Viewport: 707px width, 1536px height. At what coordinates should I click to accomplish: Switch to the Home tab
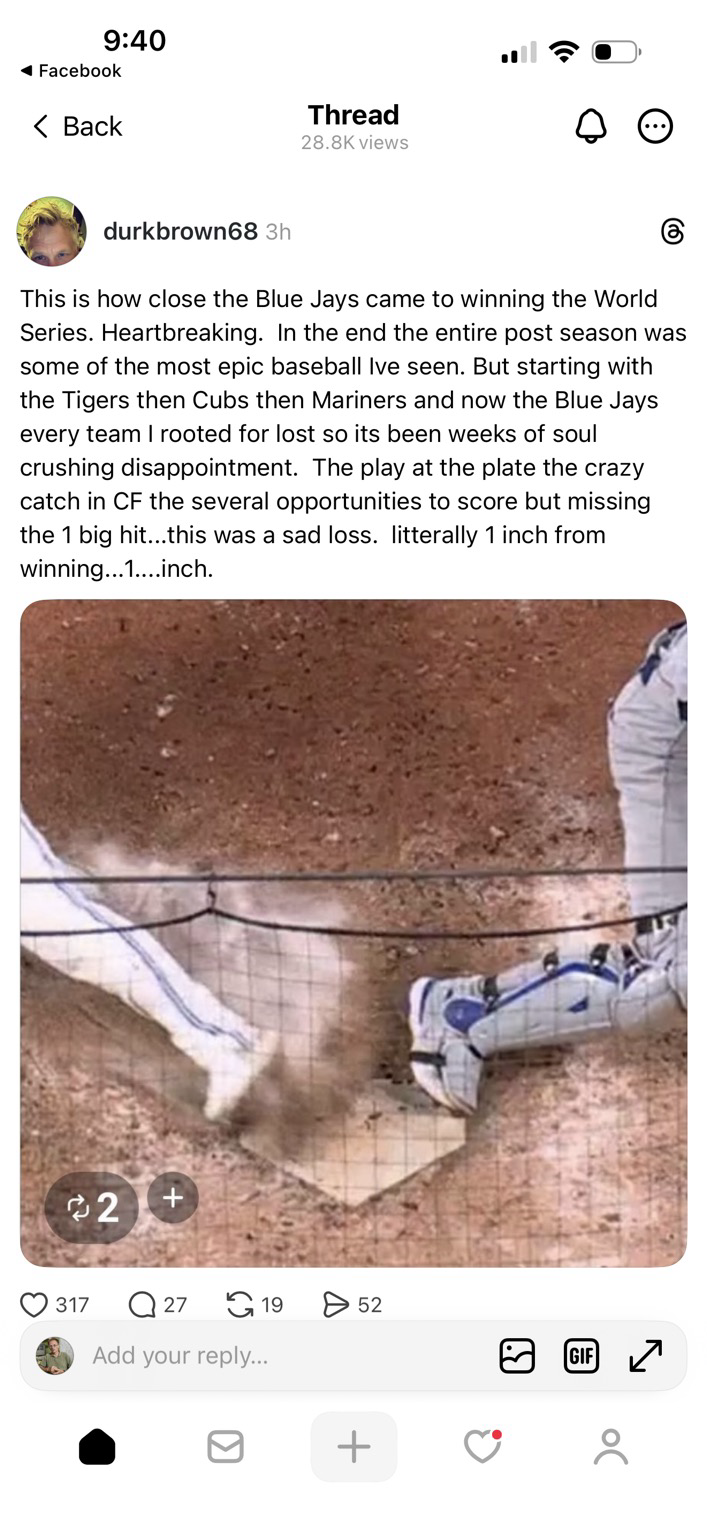point(97,1446)
